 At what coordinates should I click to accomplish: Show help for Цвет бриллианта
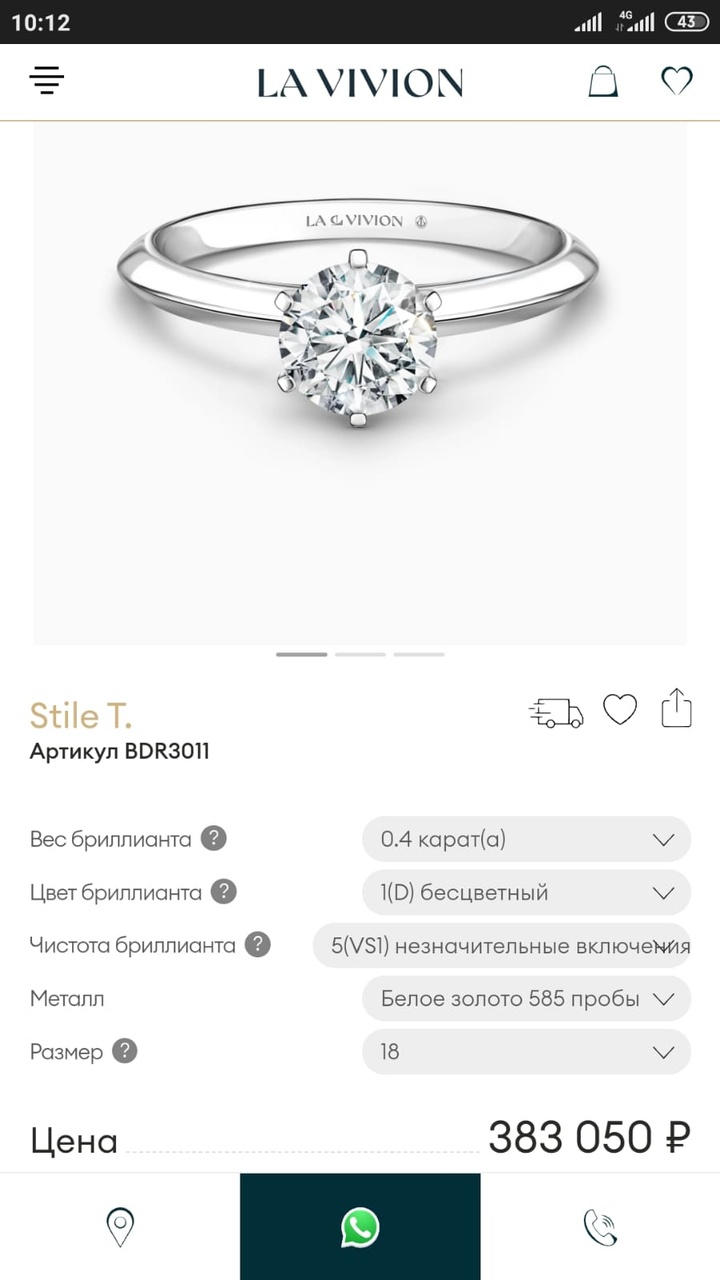pos(224,891)
